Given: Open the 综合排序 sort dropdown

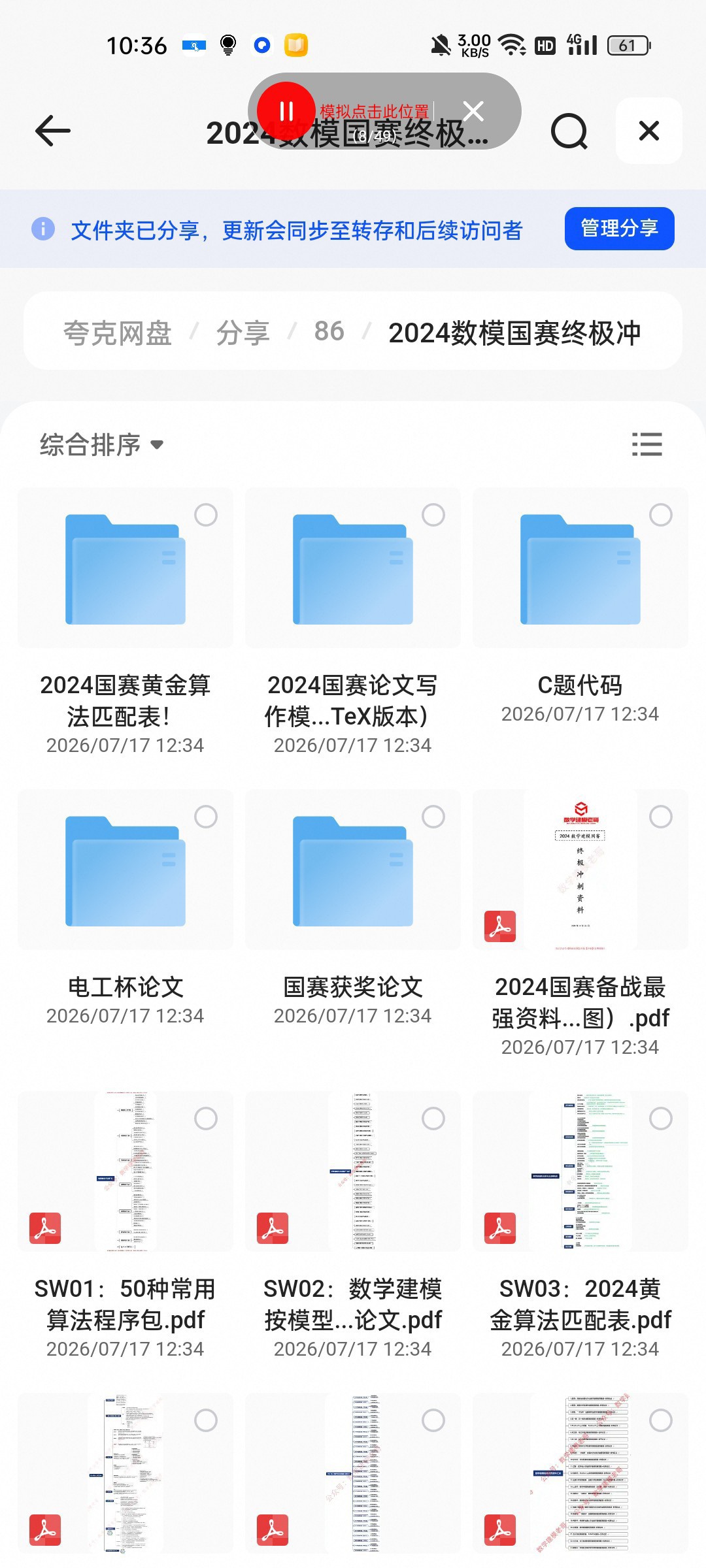Looking at the screenshot, I should coord(101,445).
